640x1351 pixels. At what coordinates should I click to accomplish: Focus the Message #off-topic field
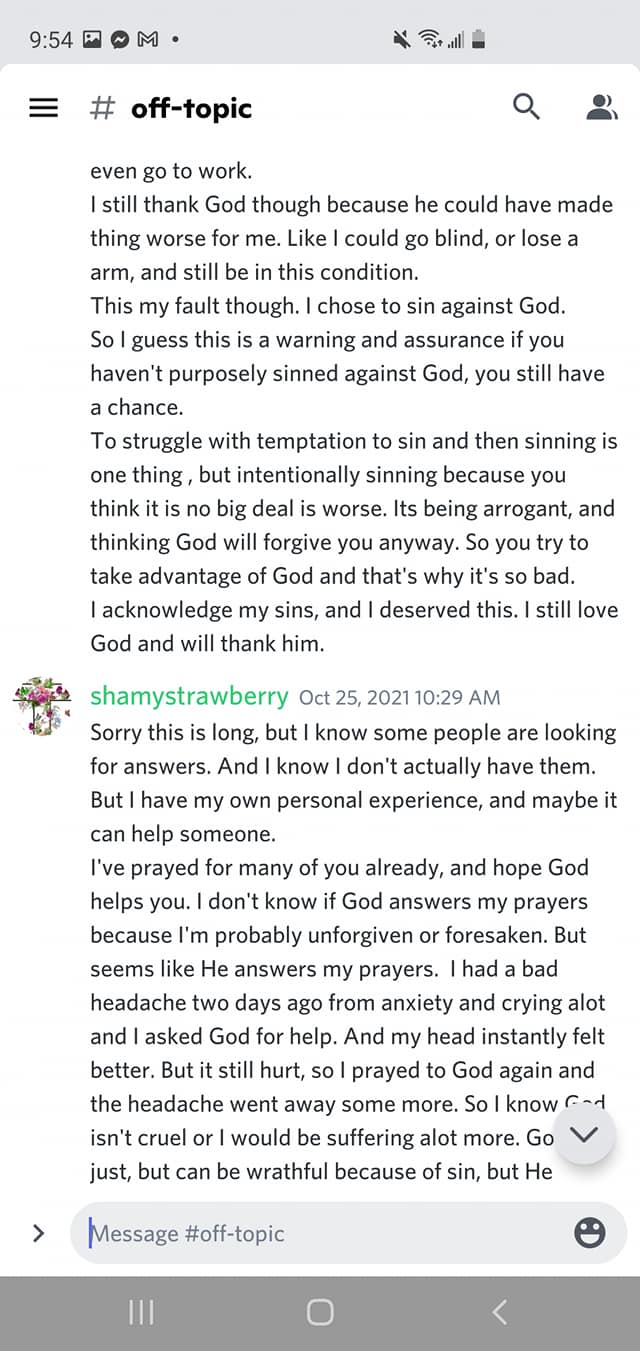(x=320, y=1233)
